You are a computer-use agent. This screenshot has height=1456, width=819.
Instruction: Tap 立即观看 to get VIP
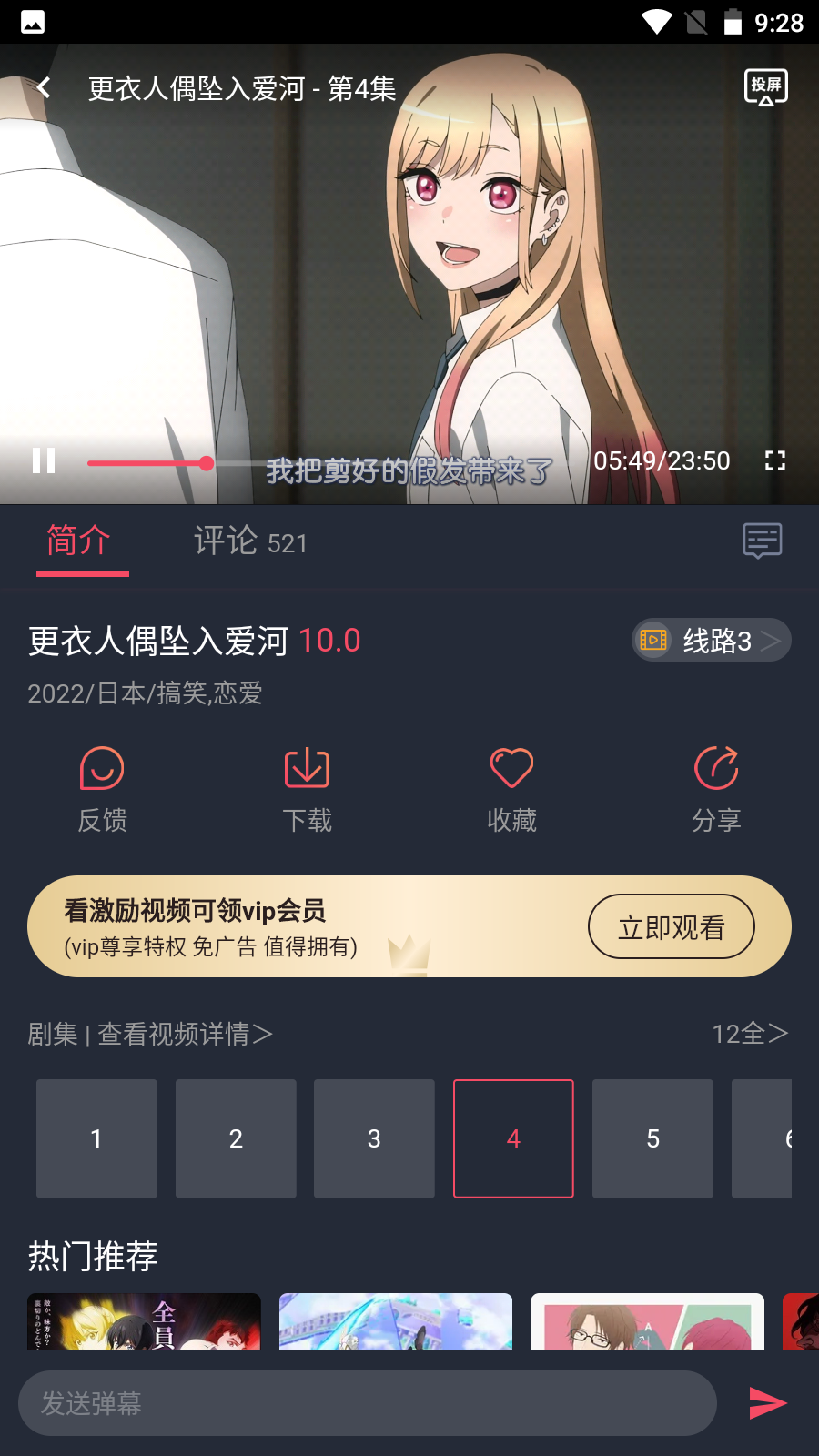pos(671,927)
